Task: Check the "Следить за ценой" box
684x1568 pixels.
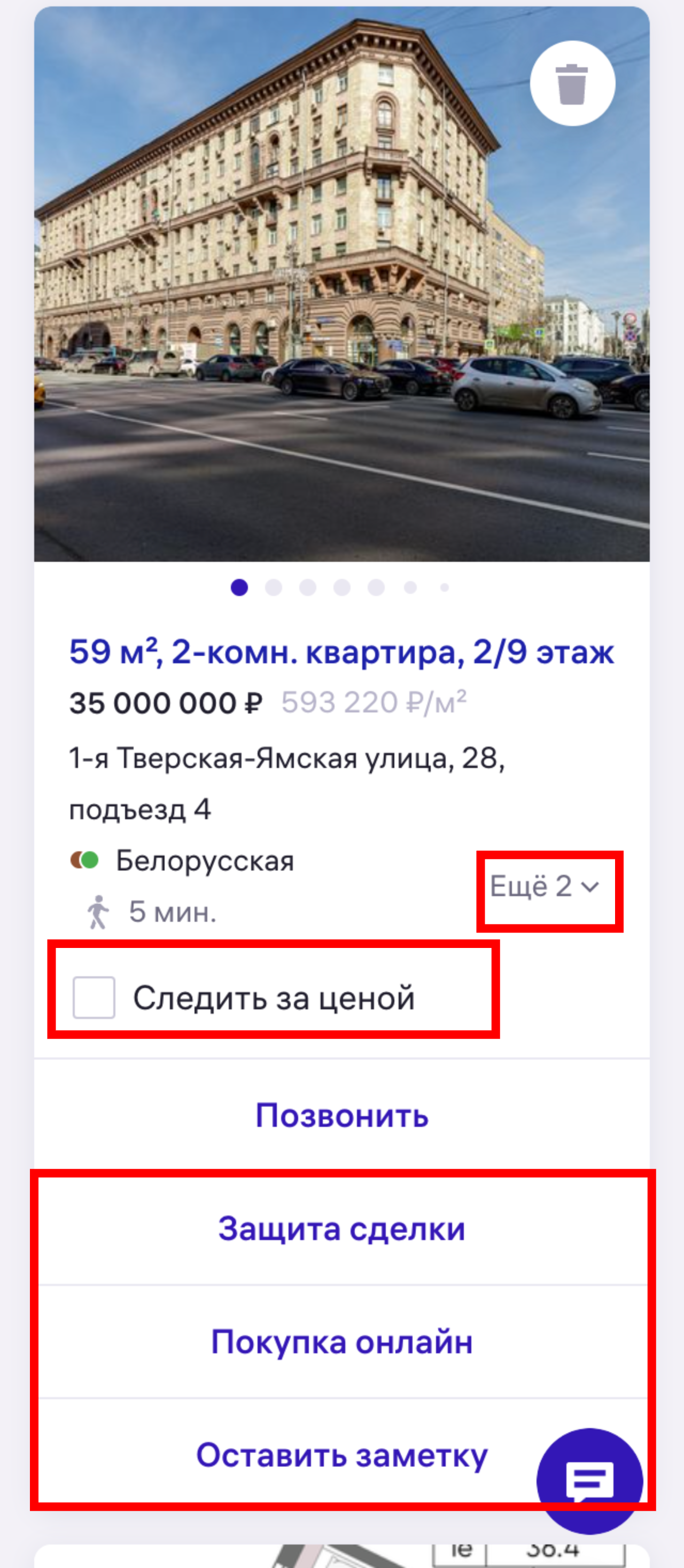Action: (95, 997)
